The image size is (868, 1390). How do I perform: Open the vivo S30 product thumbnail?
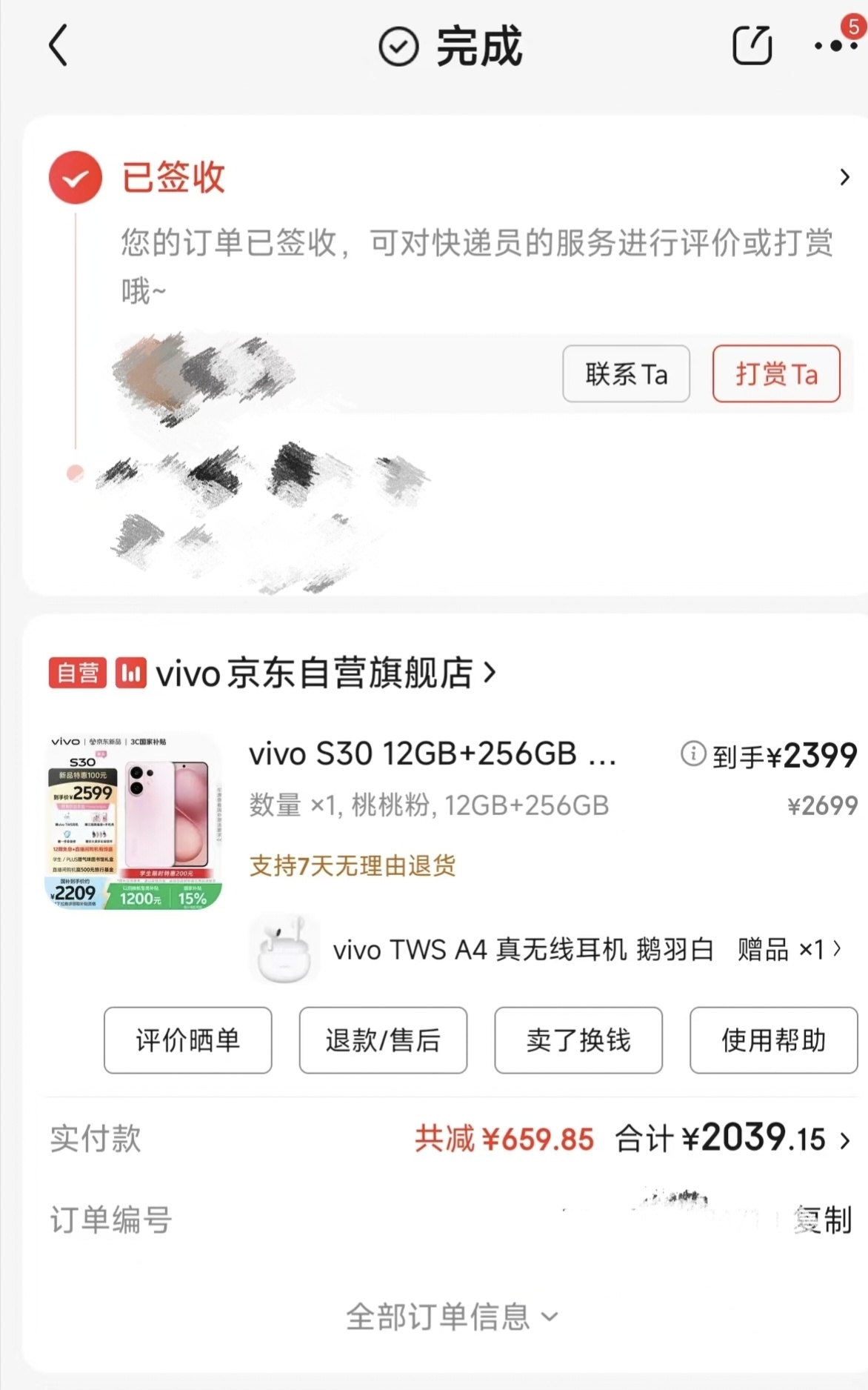coord(135,822)
